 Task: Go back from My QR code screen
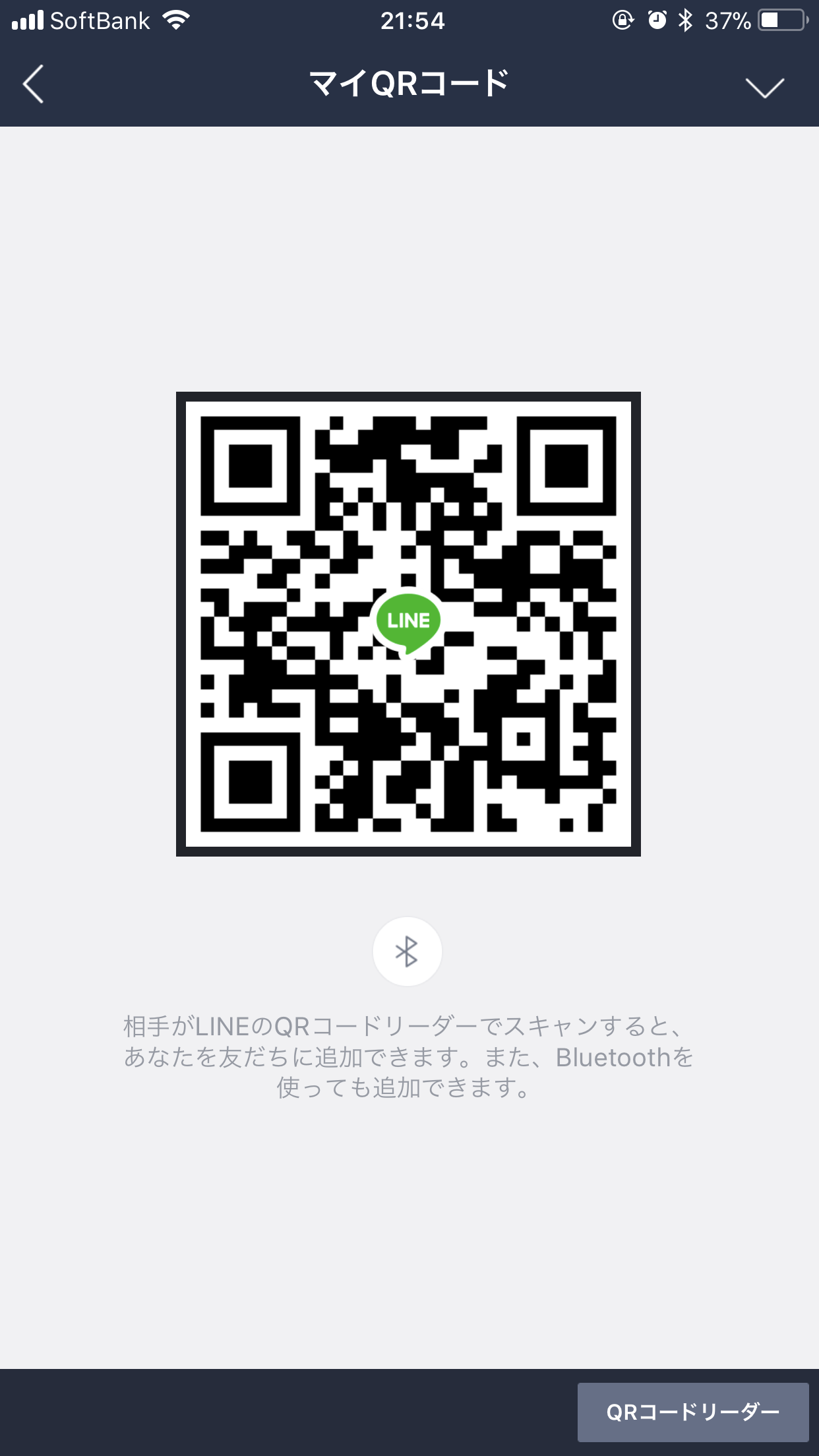(x=33, y=84)
